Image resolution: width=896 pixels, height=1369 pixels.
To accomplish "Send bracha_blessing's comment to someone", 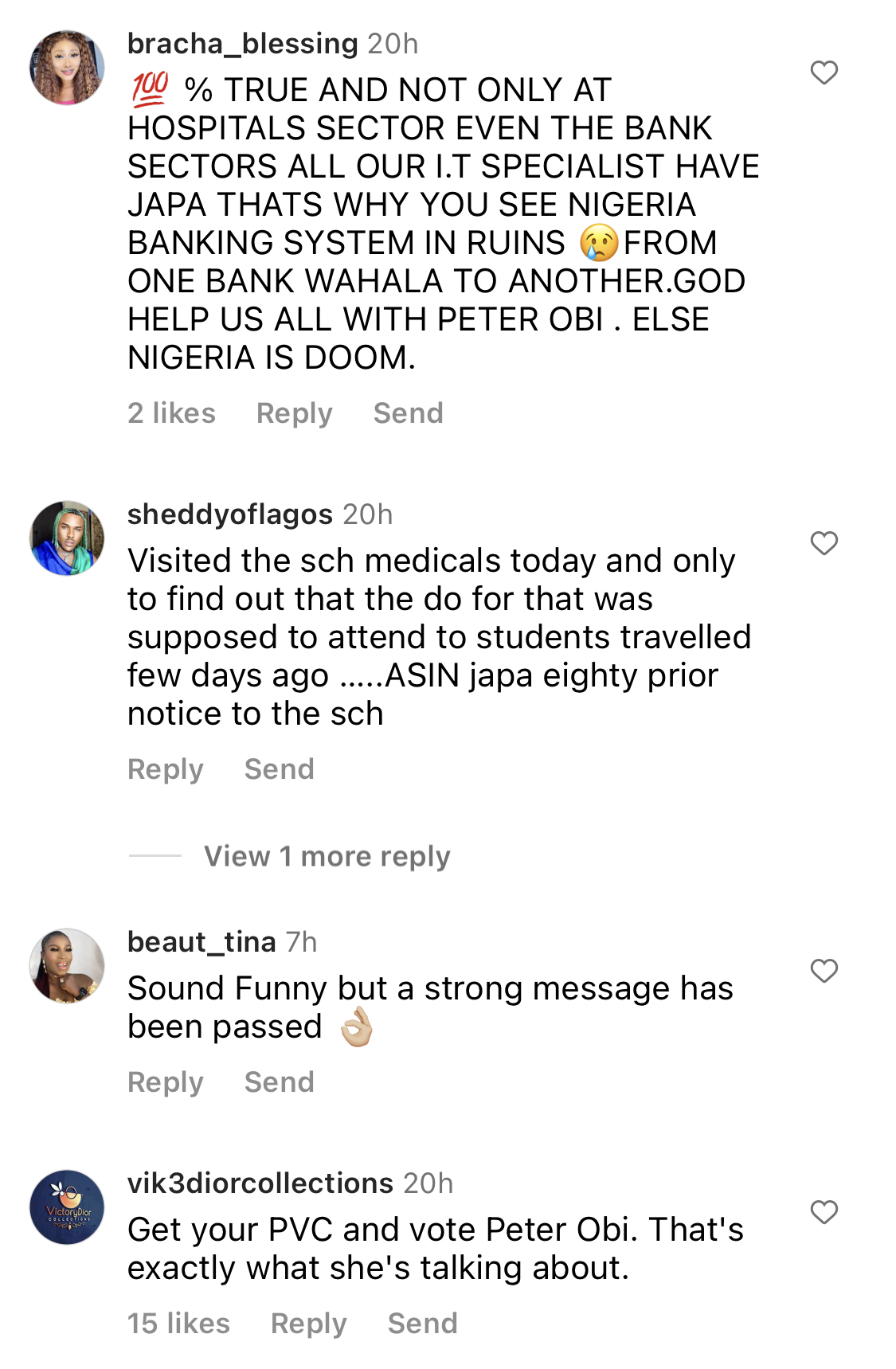I will 408,413.
